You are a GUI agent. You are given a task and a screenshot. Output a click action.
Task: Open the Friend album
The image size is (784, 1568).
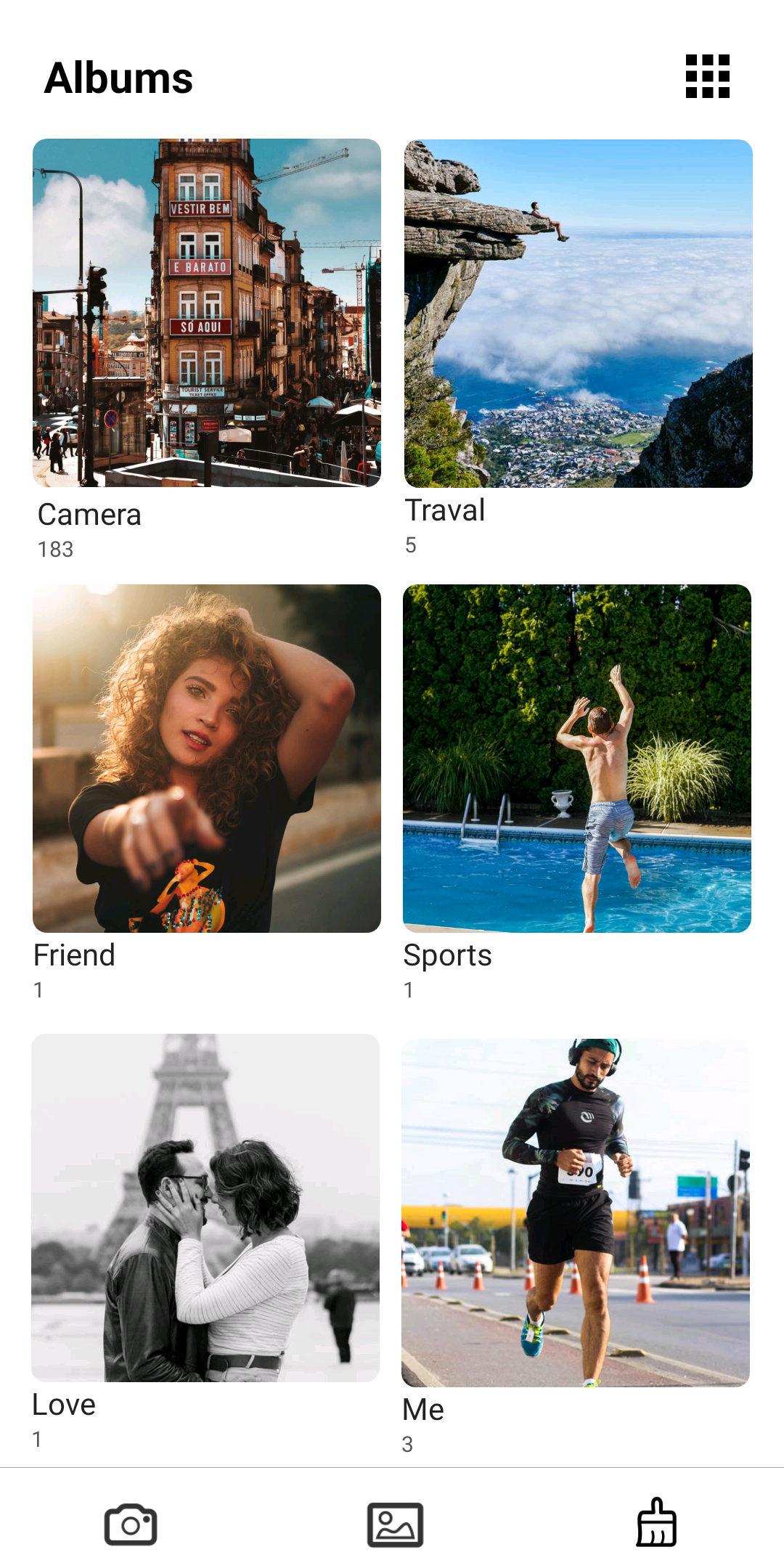pos(207,759)
